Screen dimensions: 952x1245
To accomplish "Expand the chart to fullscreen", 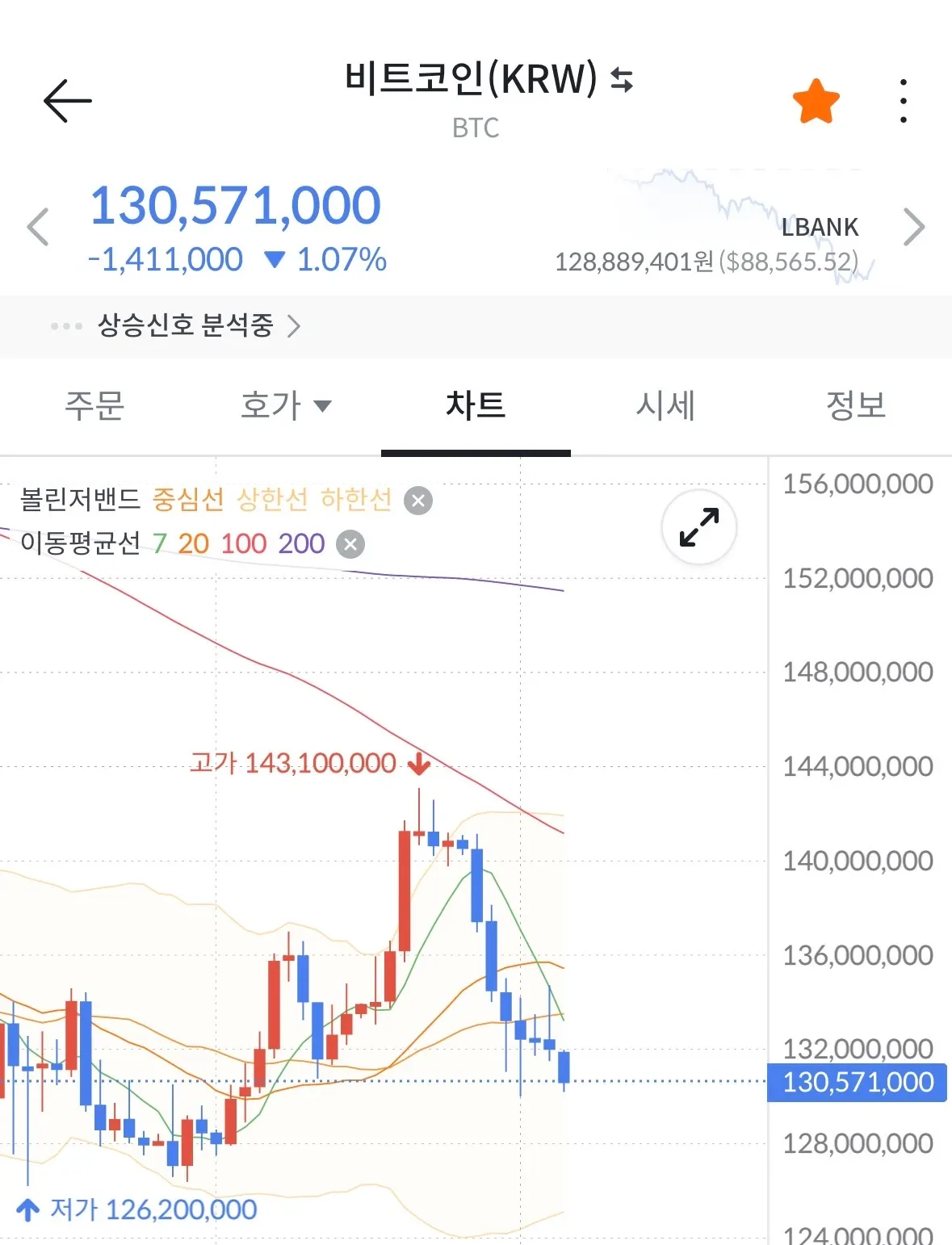I will tap(699, 527).
